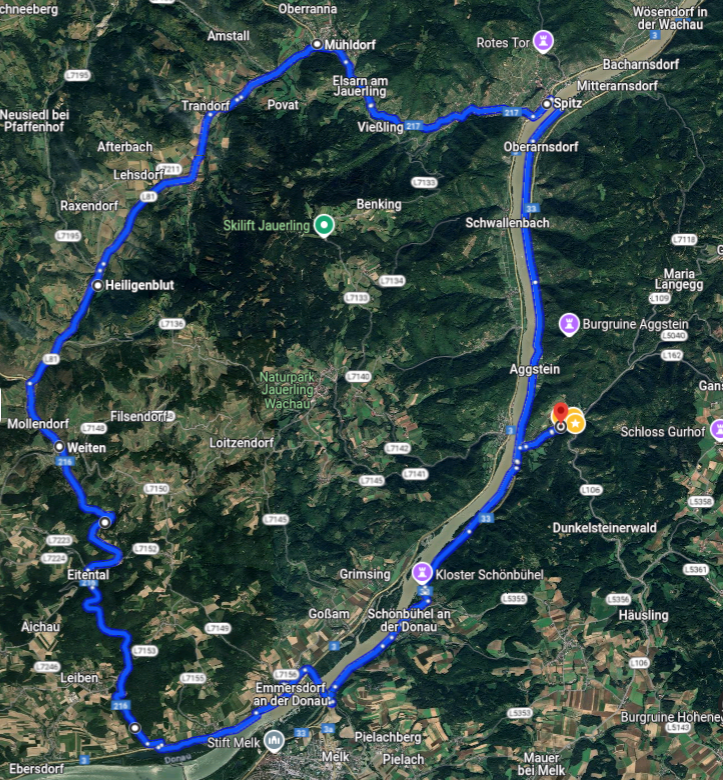
Task: Open the Skilift Jauerling green marker
Action: click(323, 225)
